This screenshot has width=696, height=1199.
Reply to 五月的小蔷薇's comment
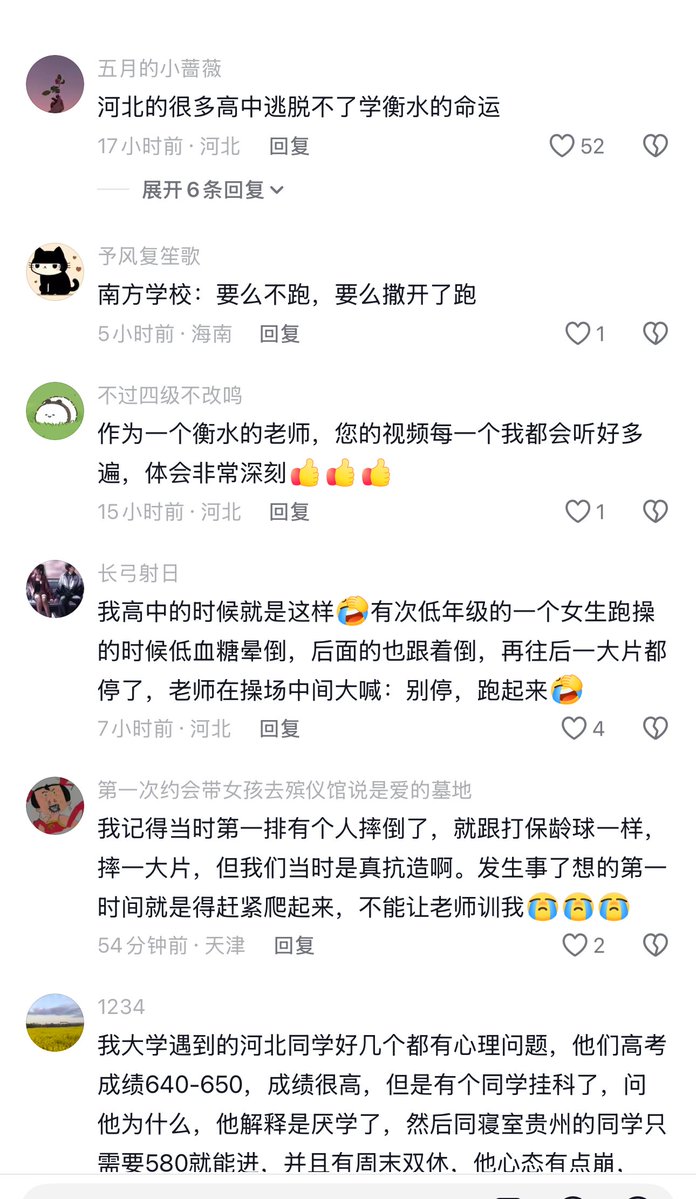pyautogui.click(x=289, y=146)
